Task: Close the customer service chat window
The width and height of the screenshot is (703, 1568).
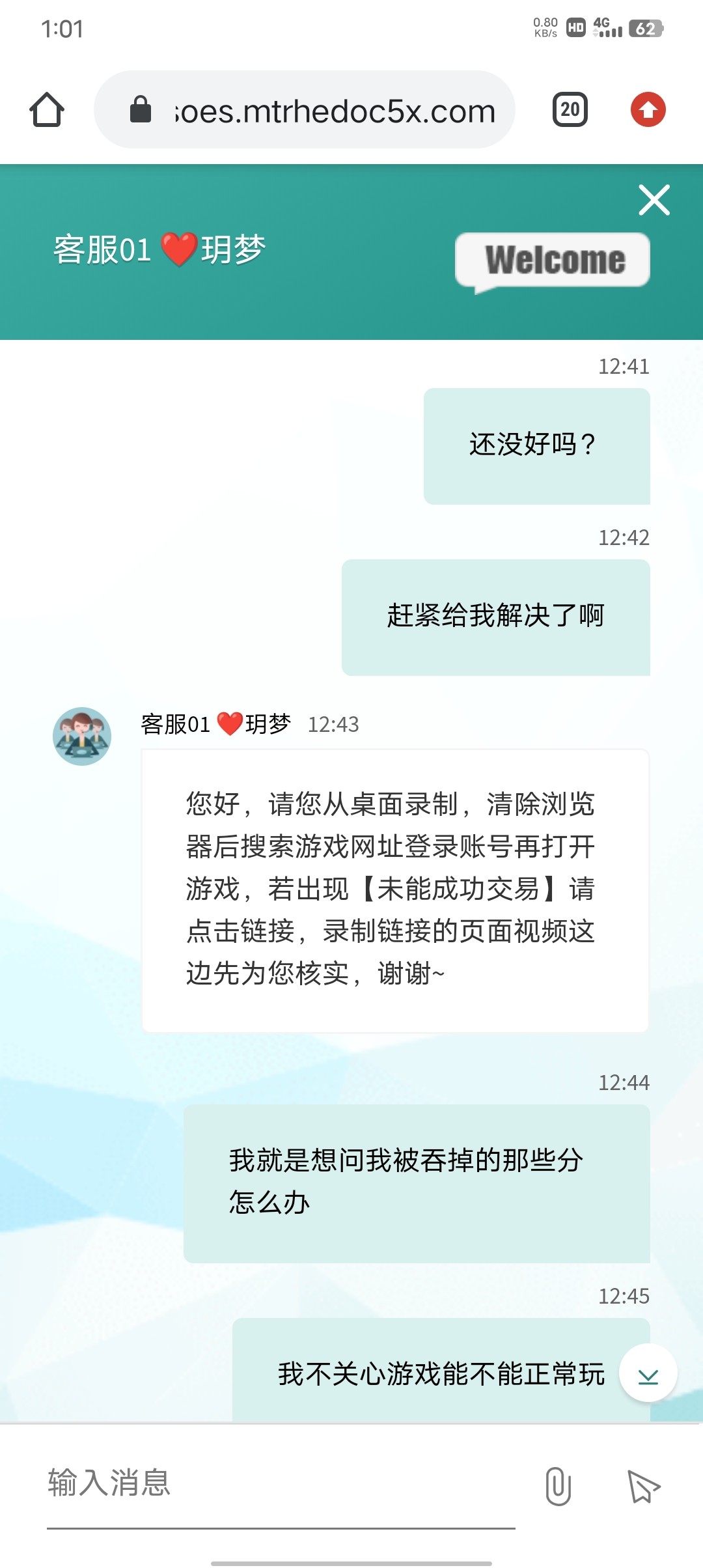Action: [654, 200]
